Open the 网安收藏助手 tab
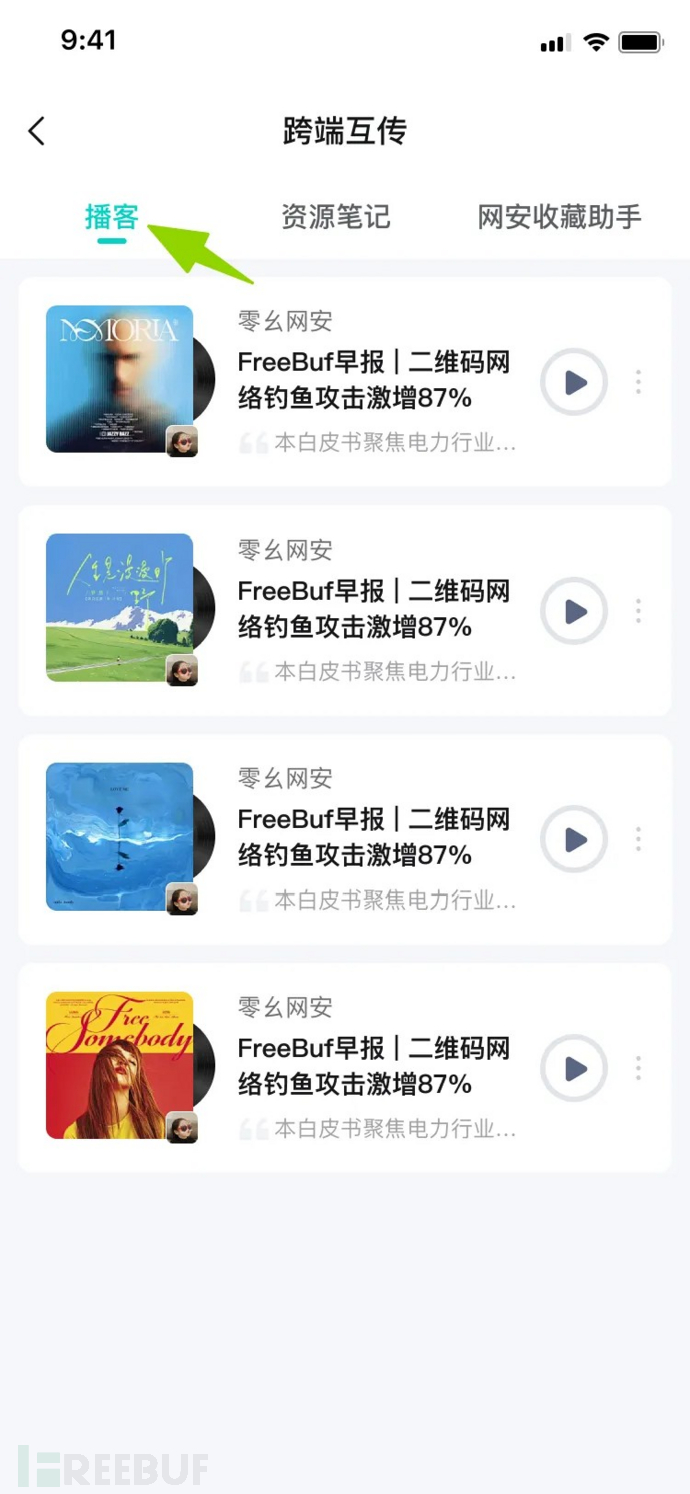The image size is (690, 1494). point(559,216)
